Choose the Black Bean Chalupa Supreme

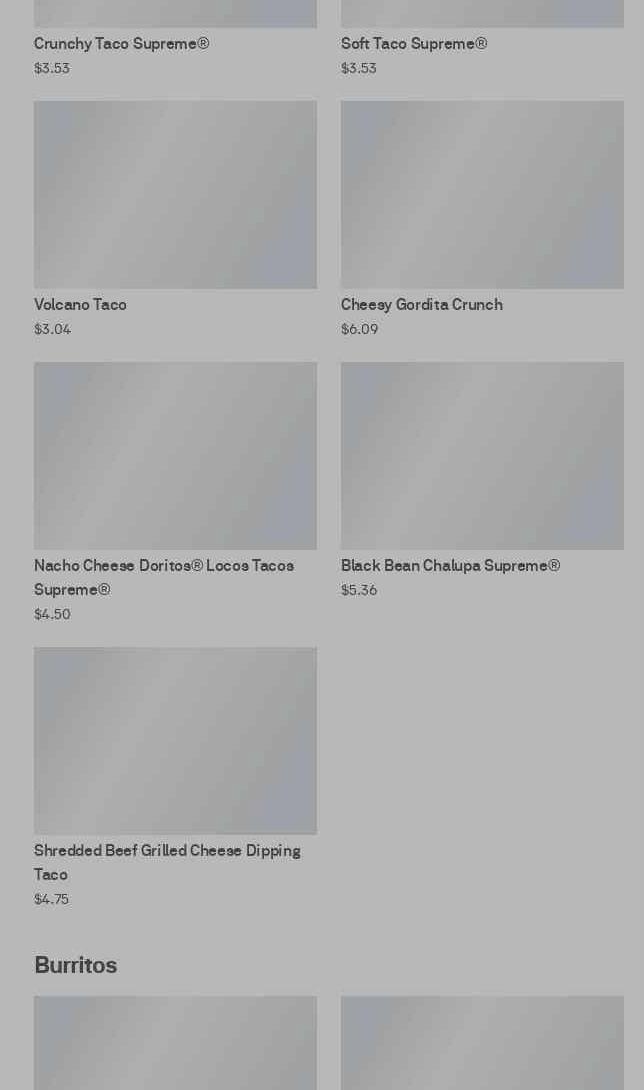tap(481, 456)
